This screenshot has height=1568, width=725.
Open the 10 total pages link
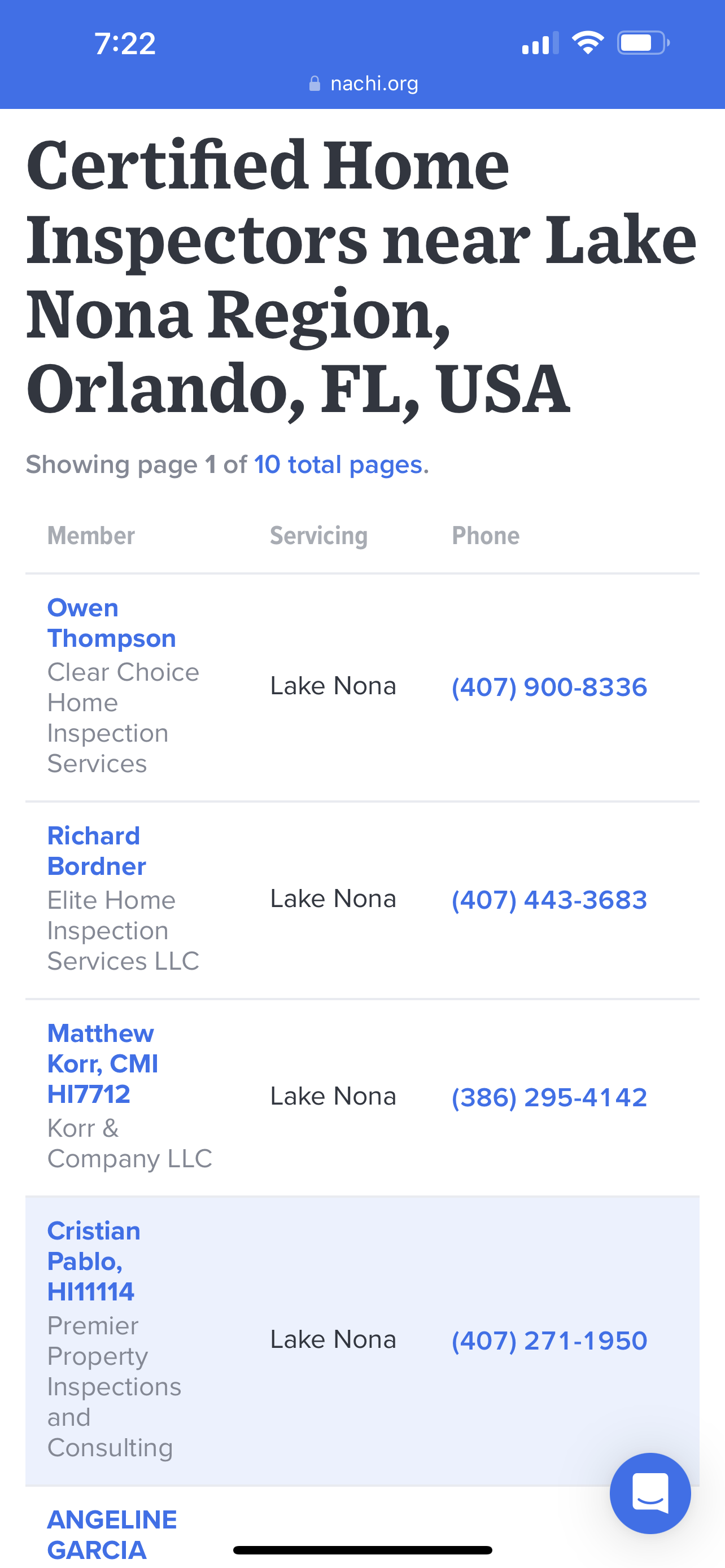tap(338, 465)
